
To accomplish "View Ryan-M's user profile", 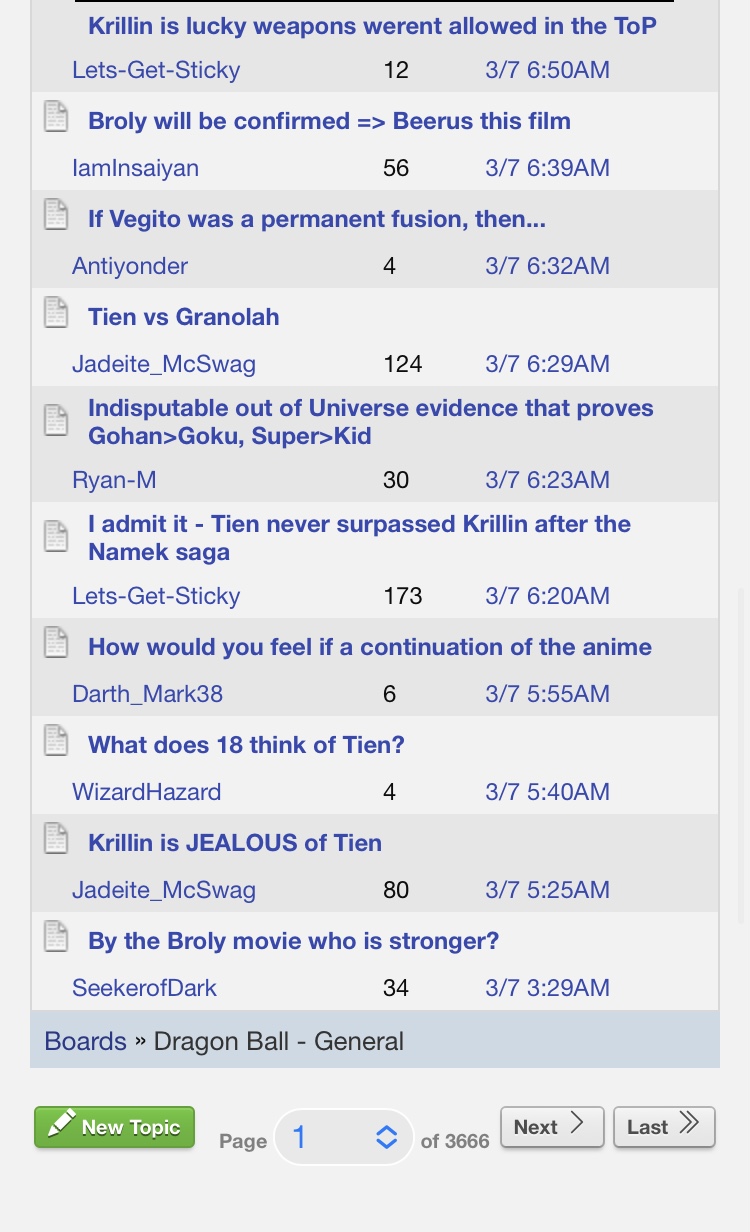I will point(114,480).
